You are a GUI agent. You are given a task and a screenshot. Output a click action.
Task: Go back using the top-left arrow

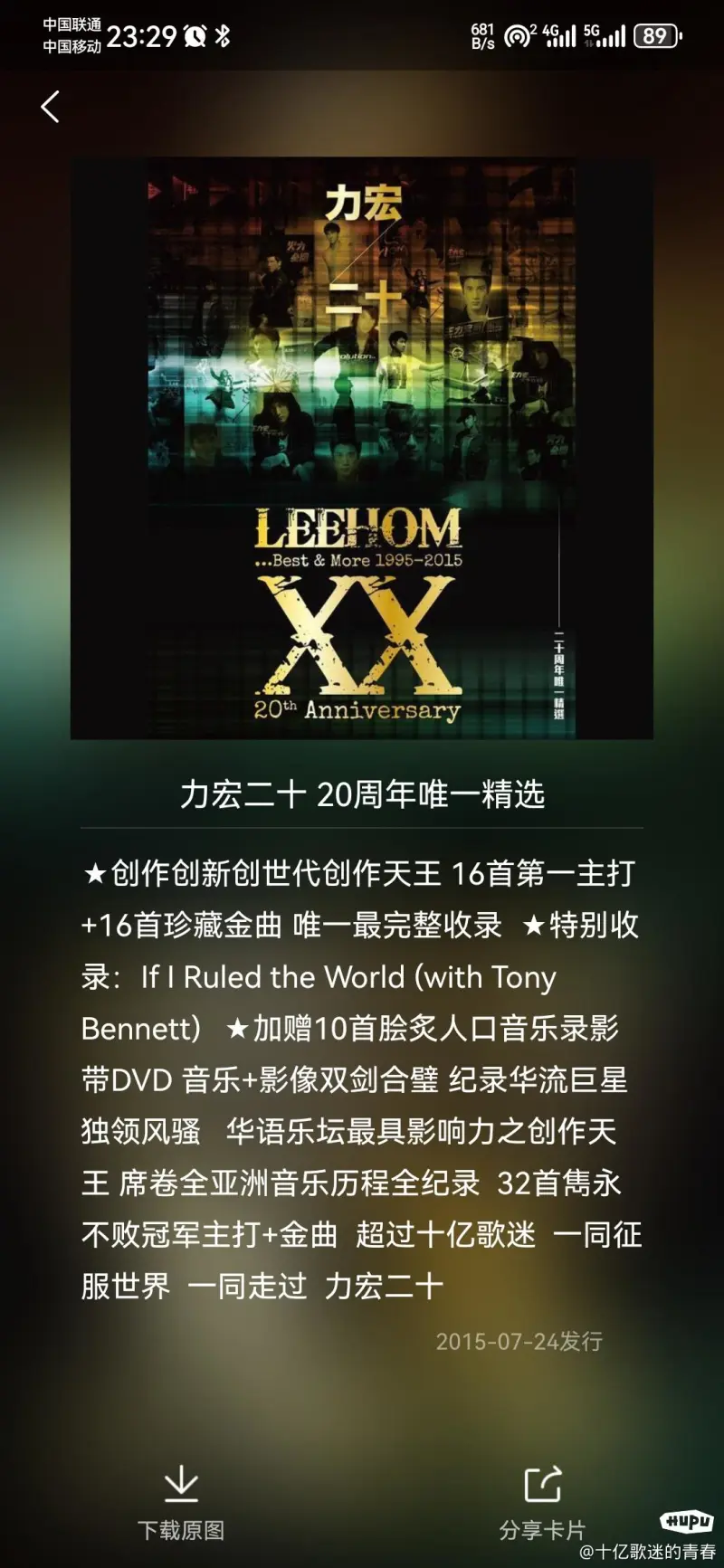point(51,107)
